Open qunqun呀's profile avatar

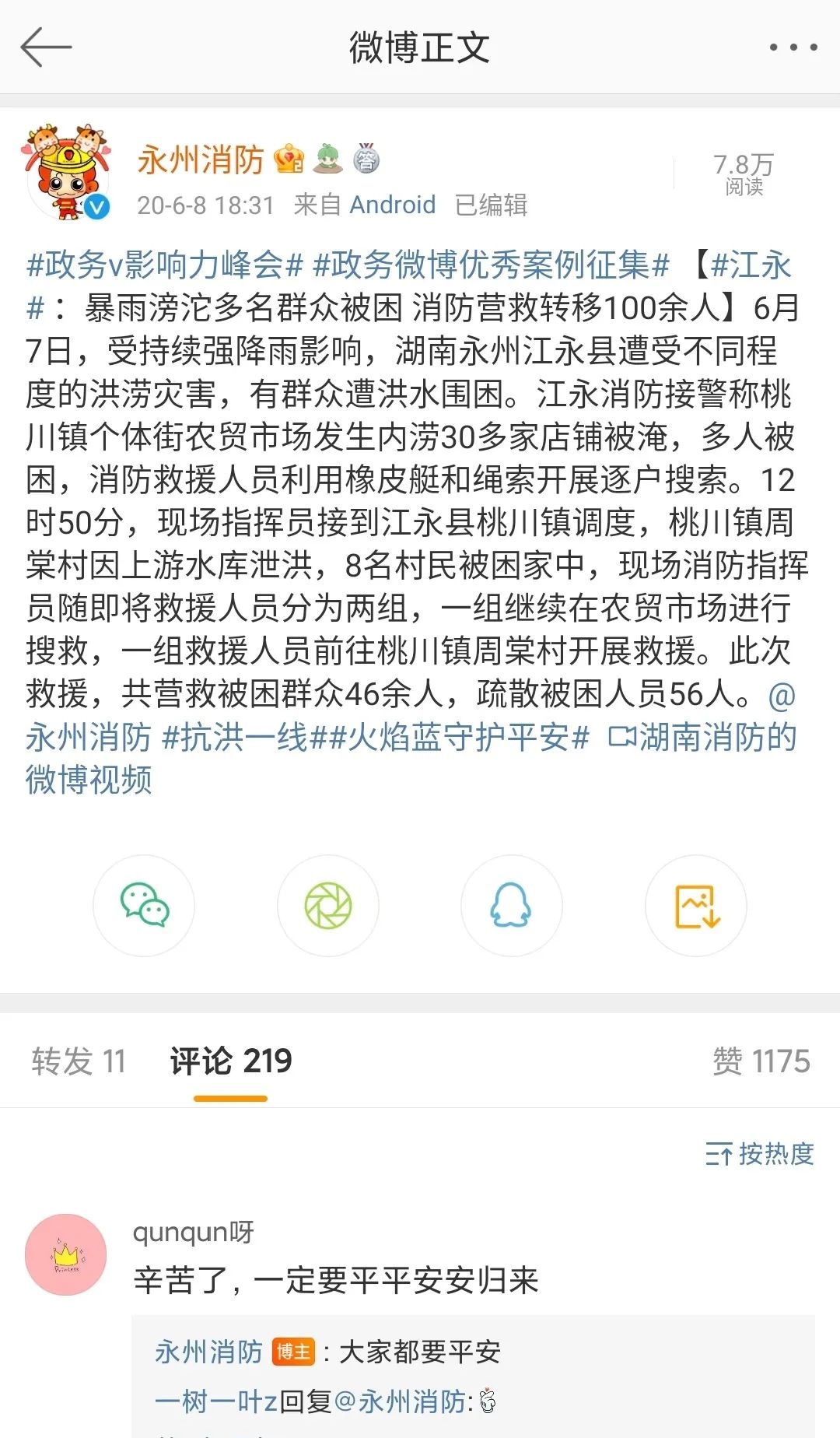(66, 1254)
